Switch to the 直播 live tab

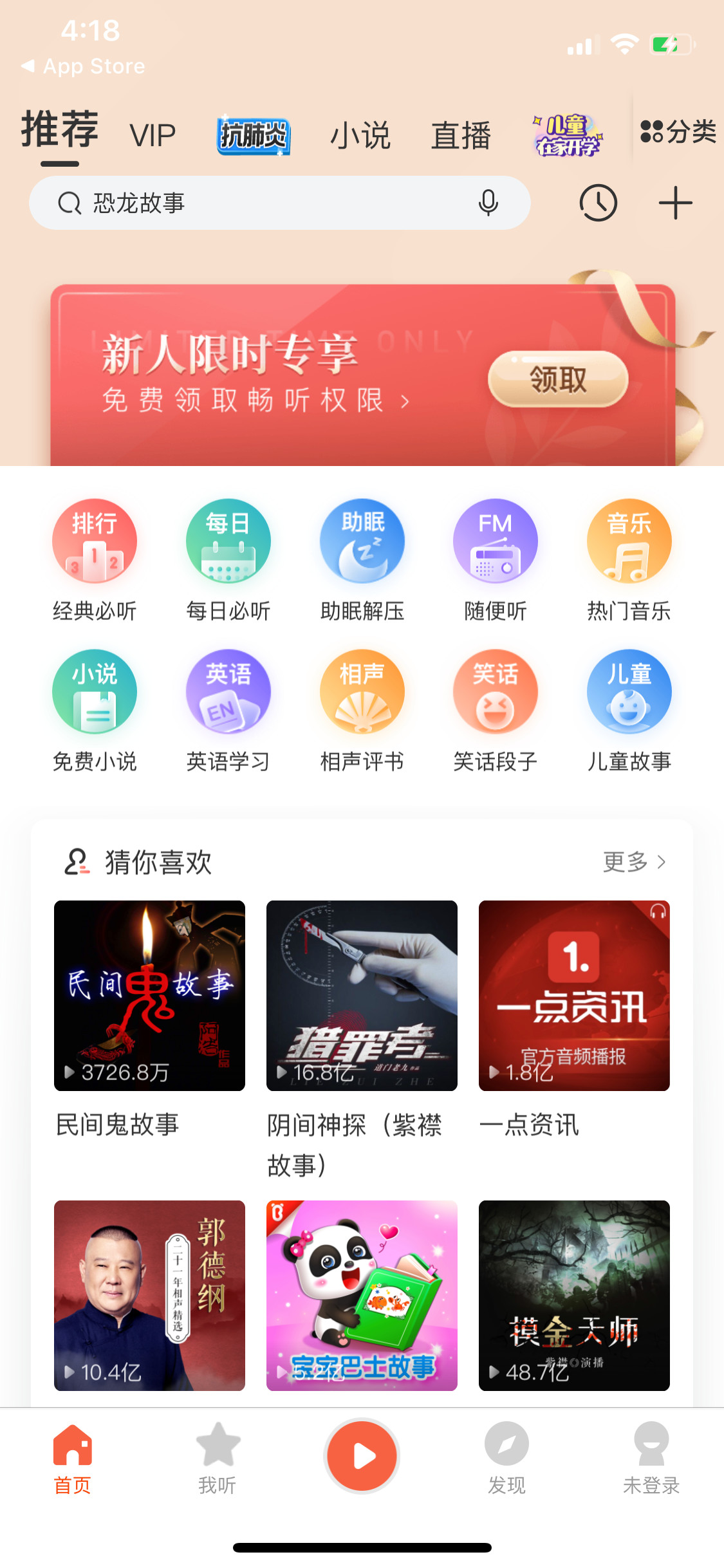coord(461,134)
